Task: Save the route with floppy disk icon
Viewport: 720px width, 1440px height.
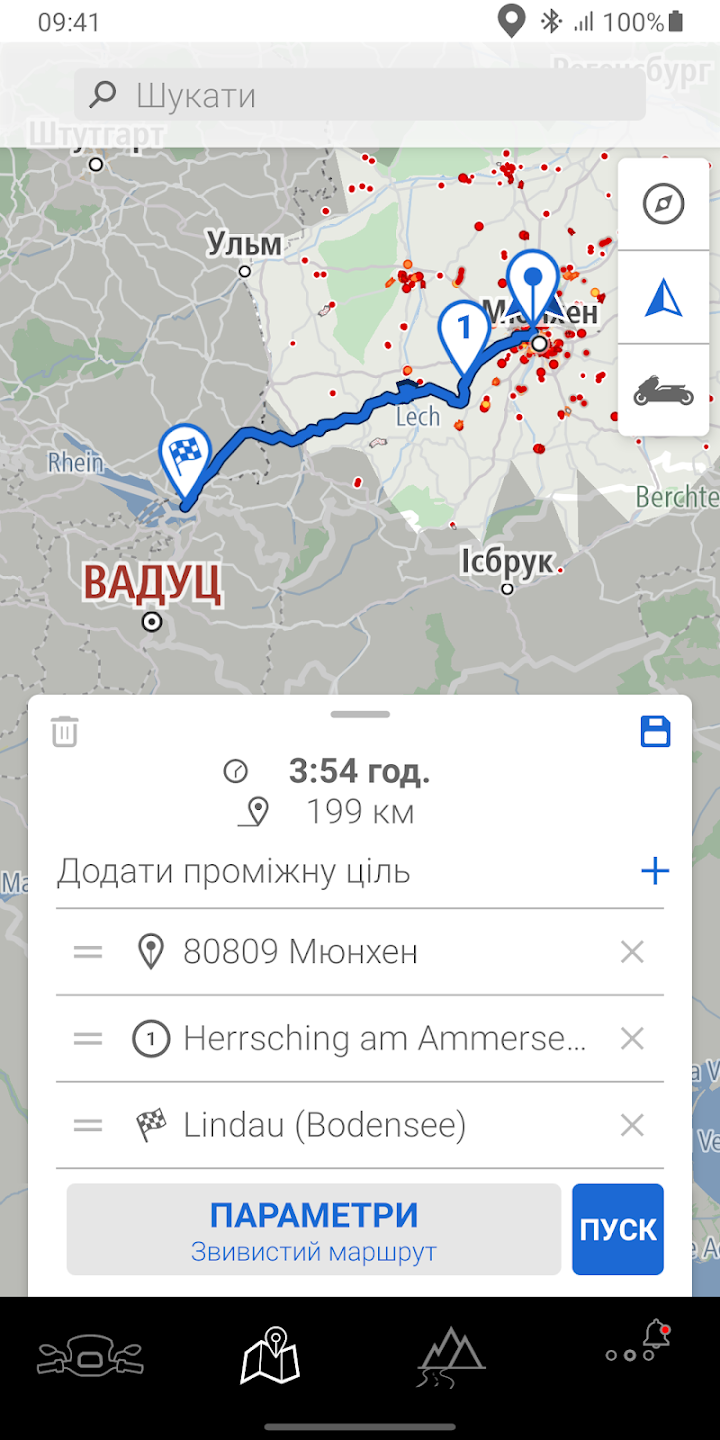Action: tap(655, 731)
